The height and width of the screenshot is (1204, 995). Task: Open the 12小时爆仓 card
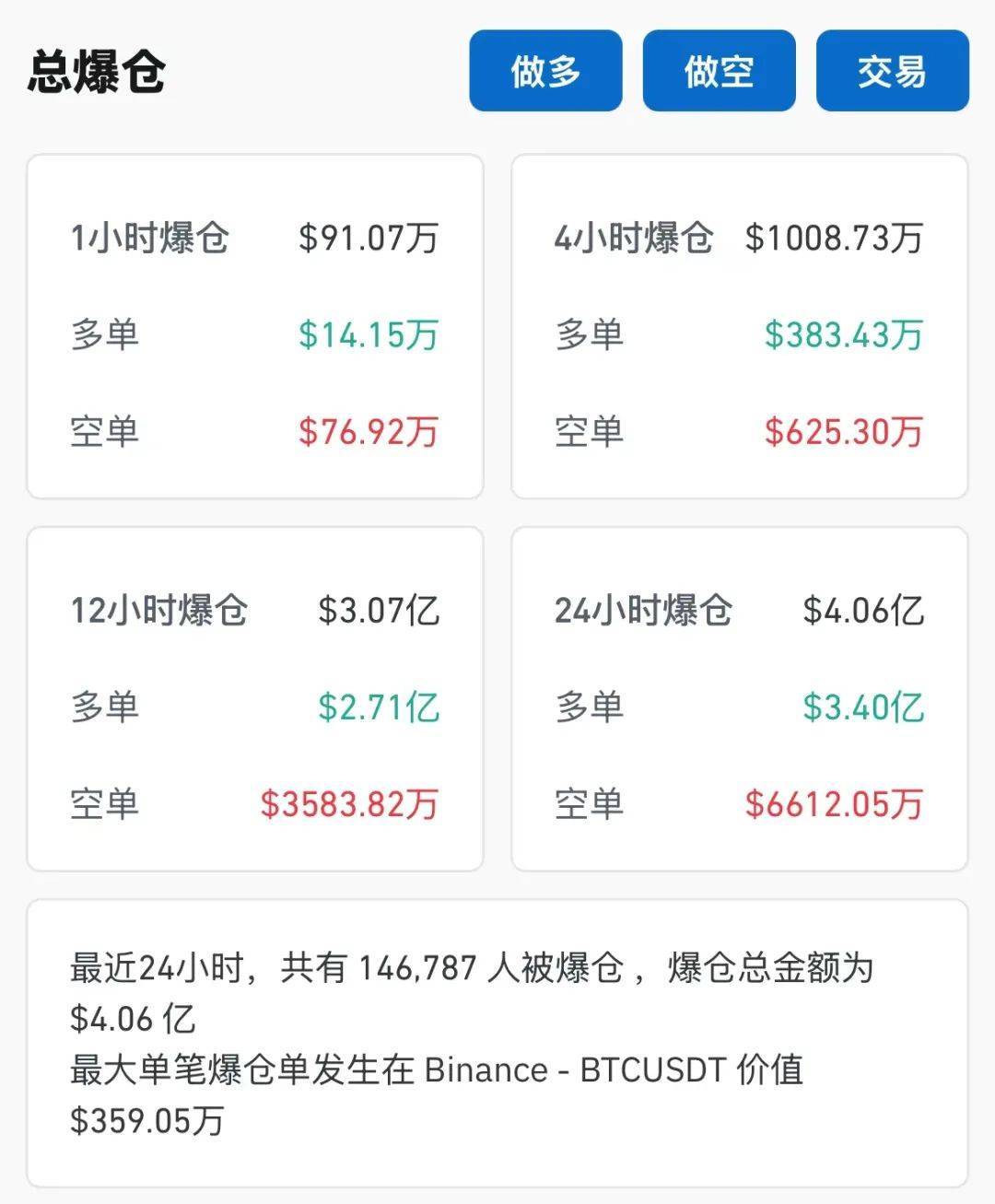pyautogui.click(x=161, y=609)
